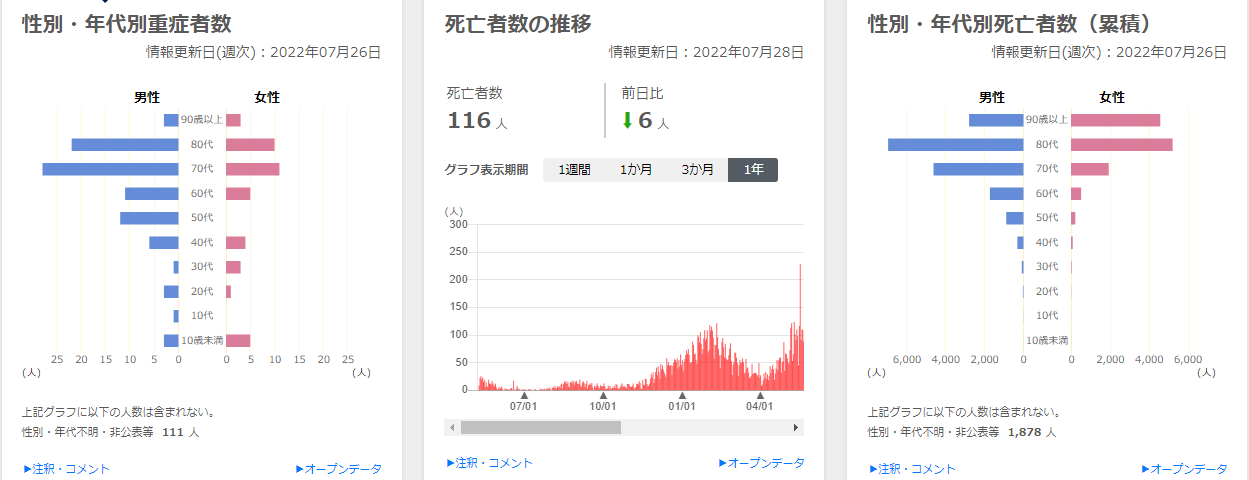Open 注釈・コメント under 性別・年代別重症者数
This screenshot has height=480, width=1249.
click(x=66, y=469)
